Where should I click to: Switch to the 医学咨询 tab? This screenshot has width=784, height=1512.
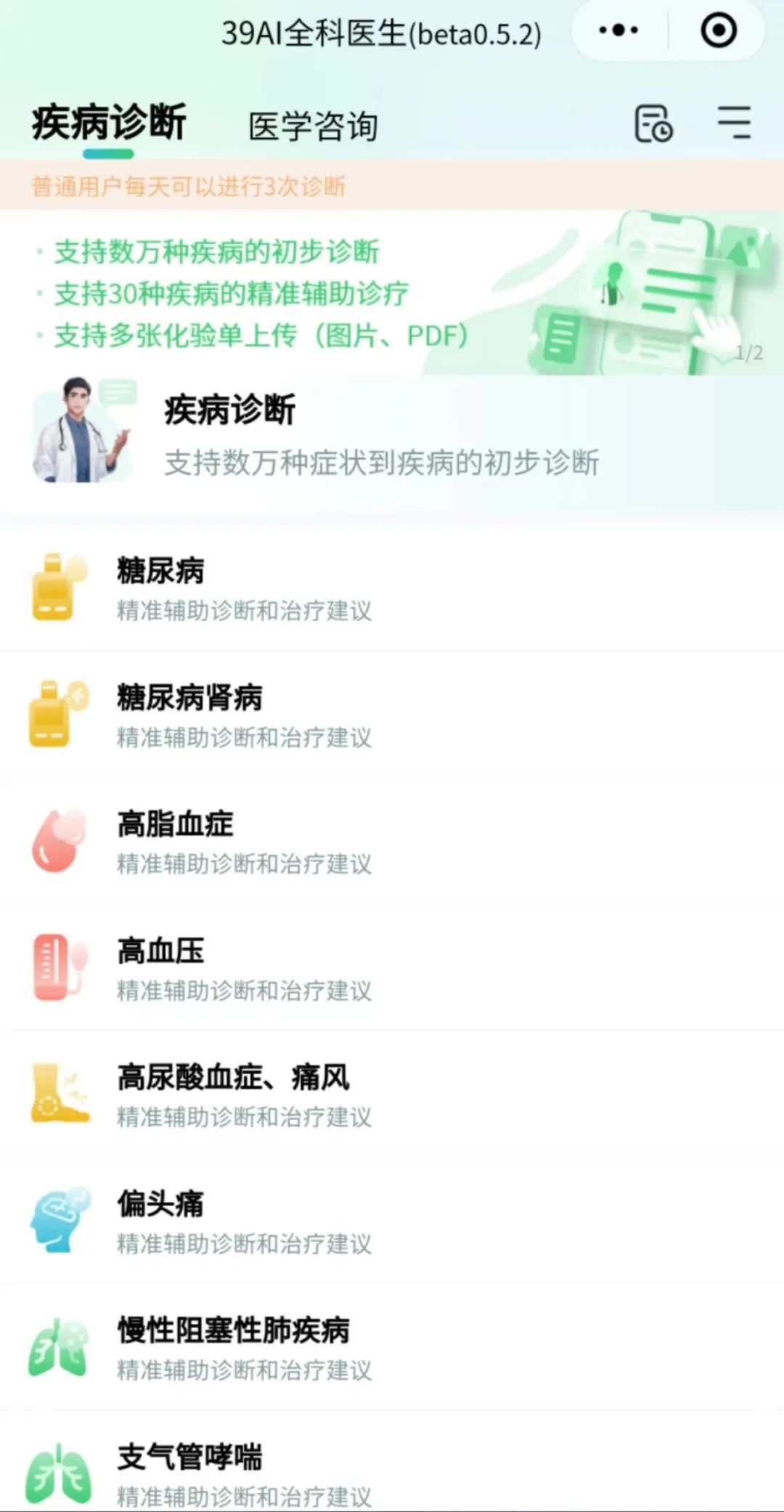[313, 126]
